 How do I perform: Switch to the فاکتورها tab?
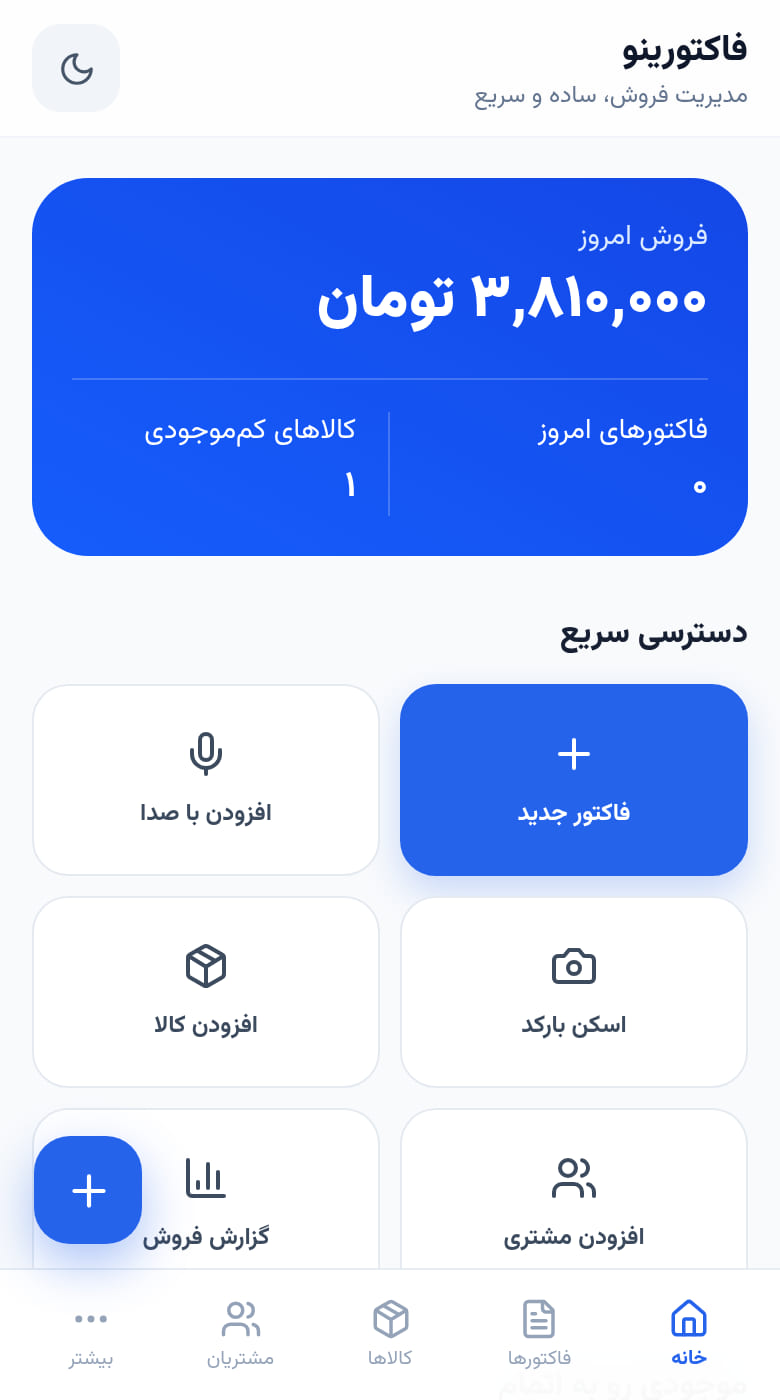click(540, 1334)
